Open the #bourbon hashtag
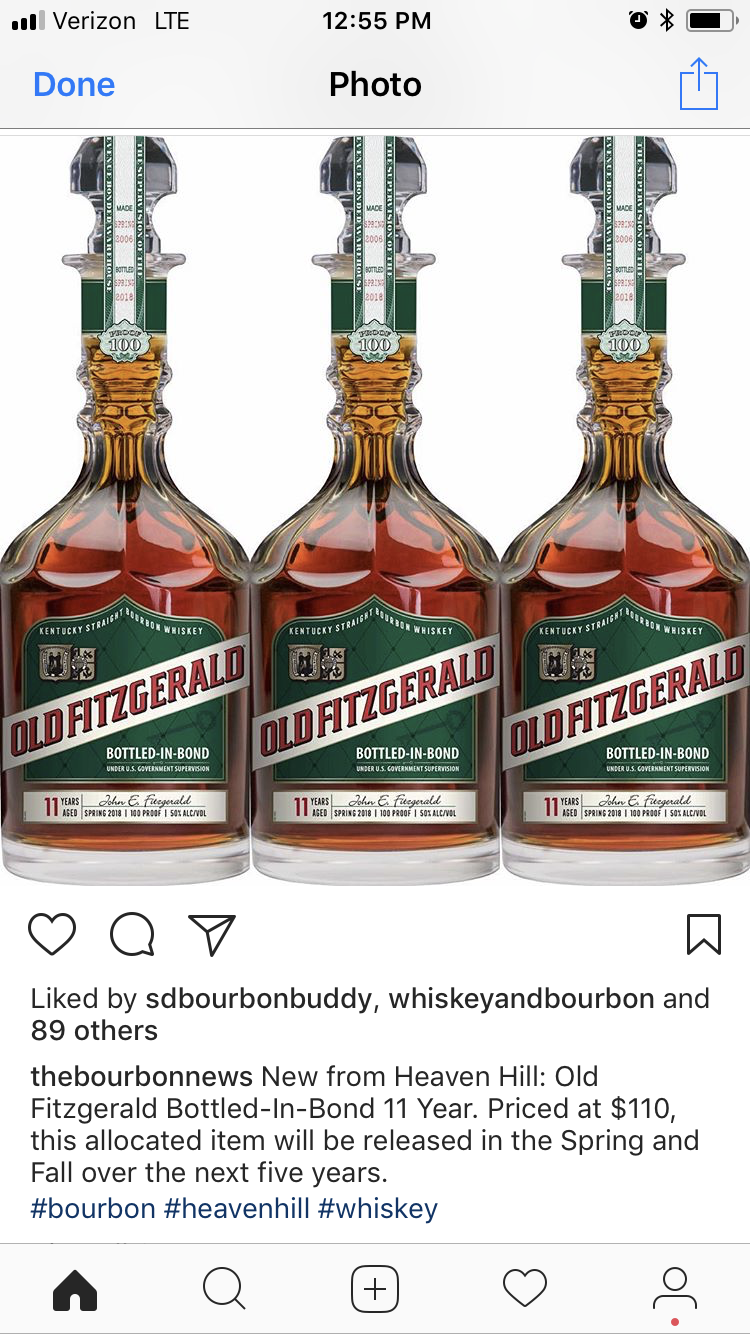 coord(93,1208)
